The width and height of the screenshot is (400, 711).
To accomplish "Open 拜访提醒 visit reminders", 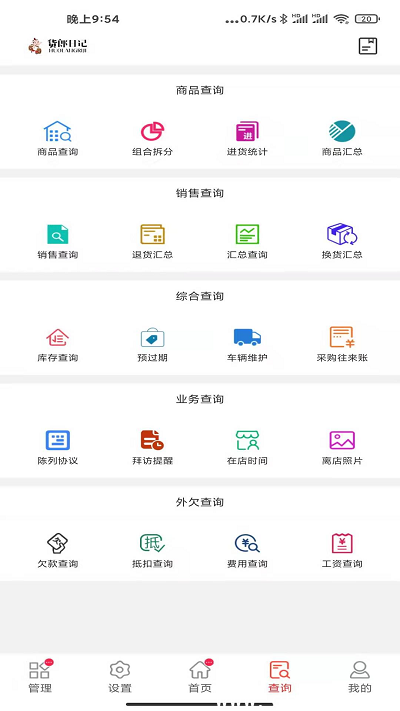I will click(x=152, y=448).
